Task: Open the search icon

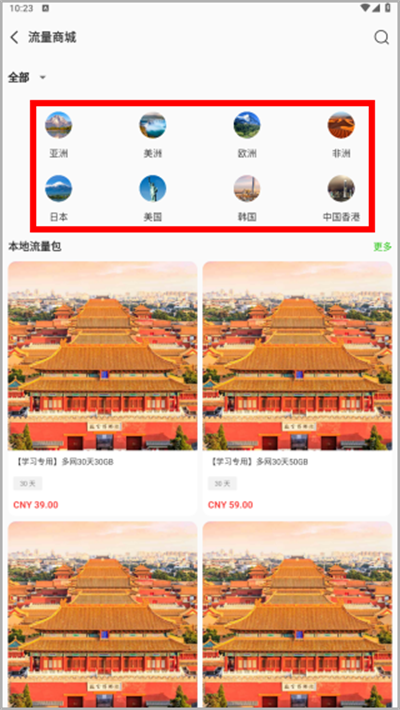Action: (x=381, y=38)
